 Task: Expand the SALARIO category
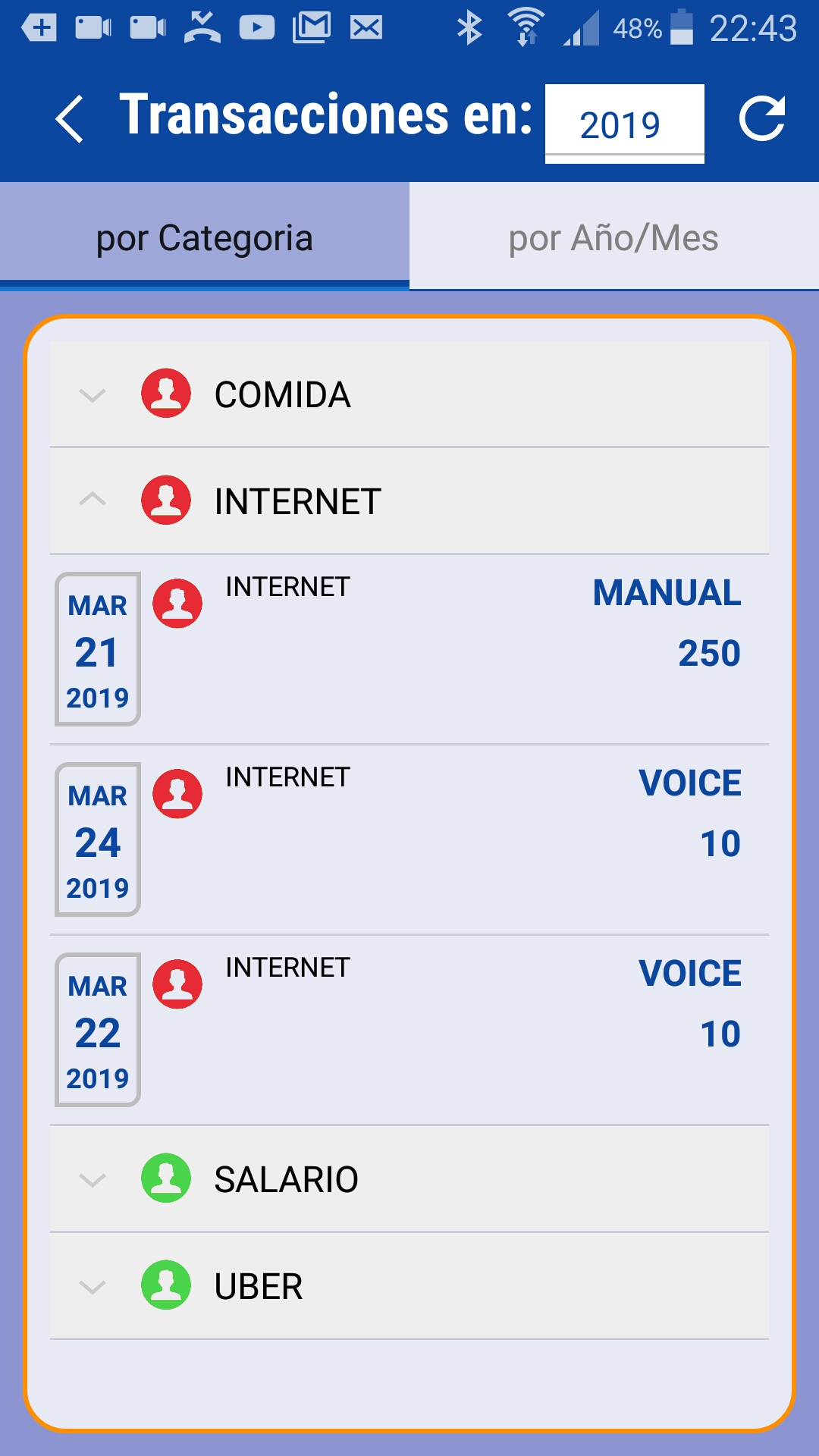[x=409, y=1179]
